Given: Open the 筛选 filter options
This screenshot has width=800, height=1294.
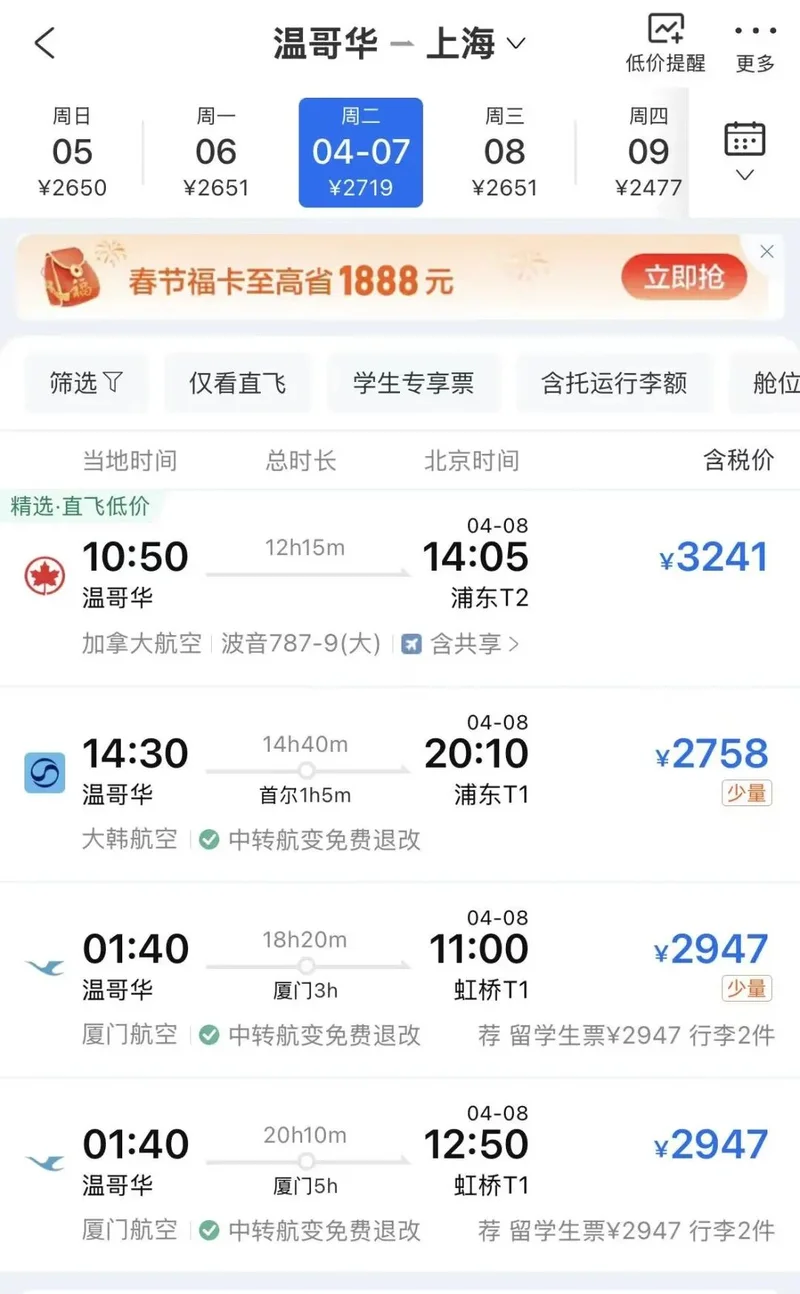Looking at the screenshot, I should (86, 382).
